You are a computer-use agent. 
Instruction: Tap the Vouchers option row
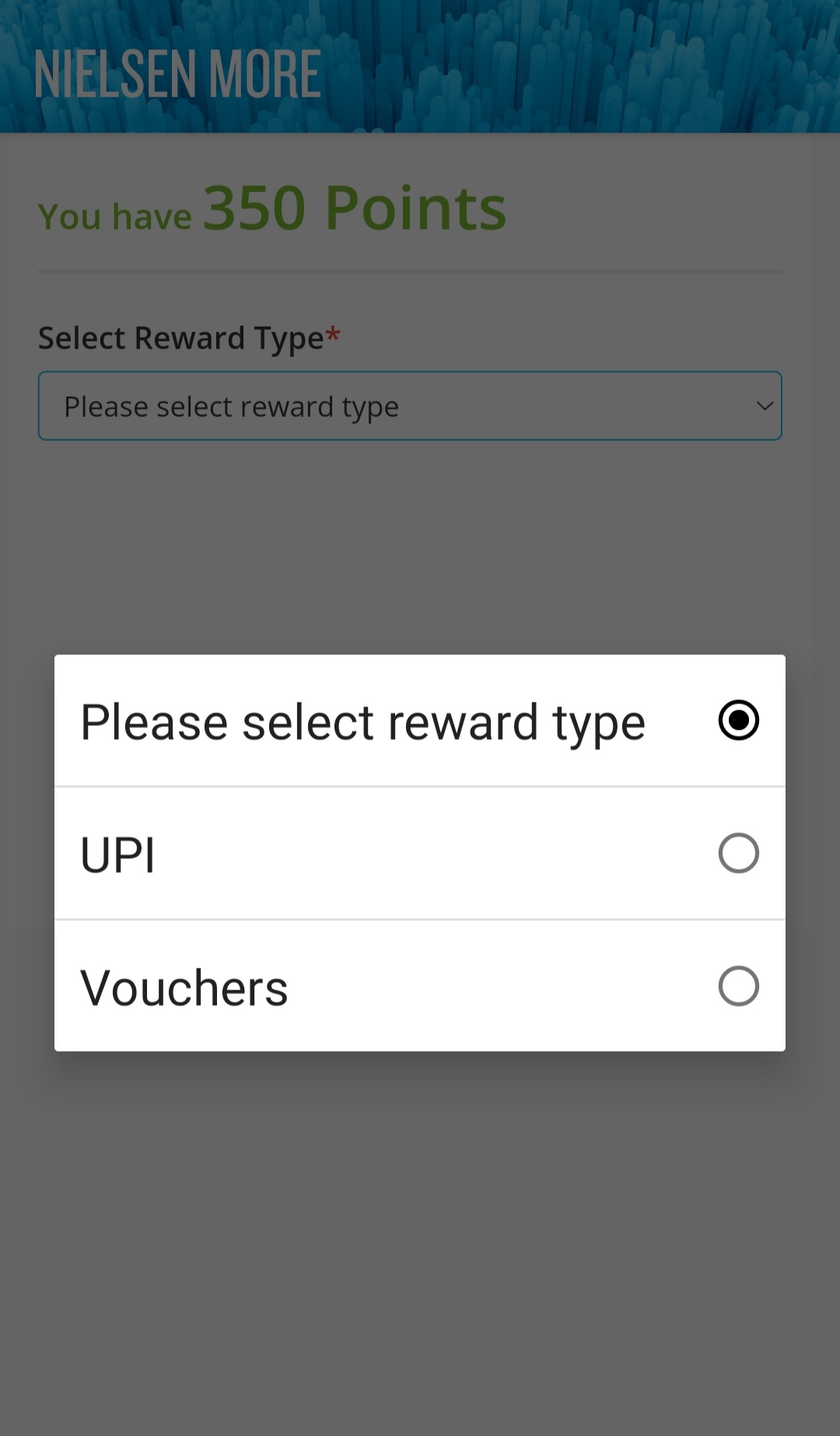(311, 986)
